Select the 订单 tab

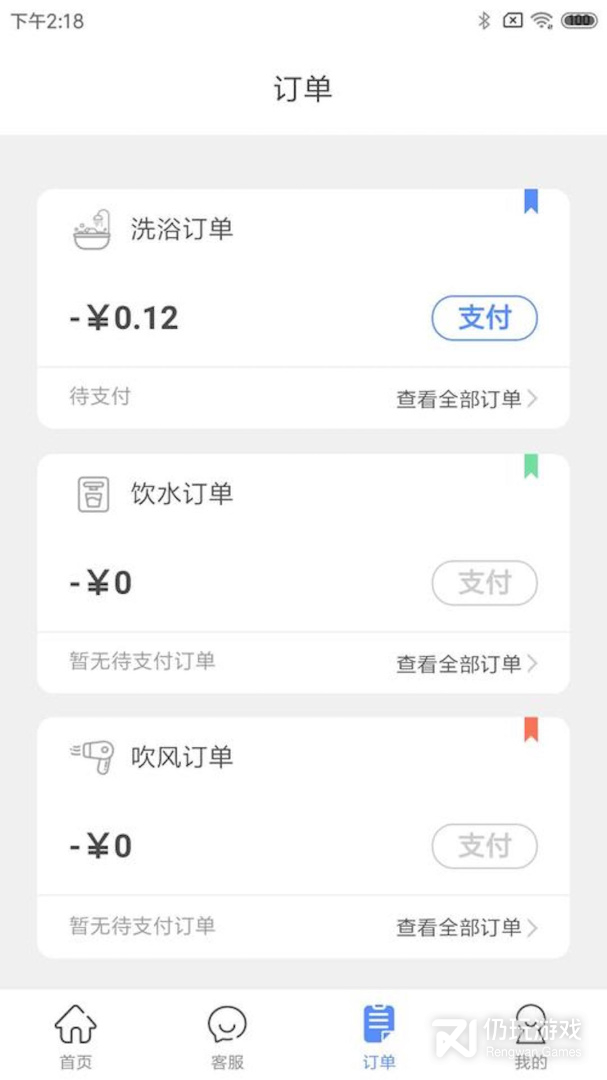tap(379, 1036)
